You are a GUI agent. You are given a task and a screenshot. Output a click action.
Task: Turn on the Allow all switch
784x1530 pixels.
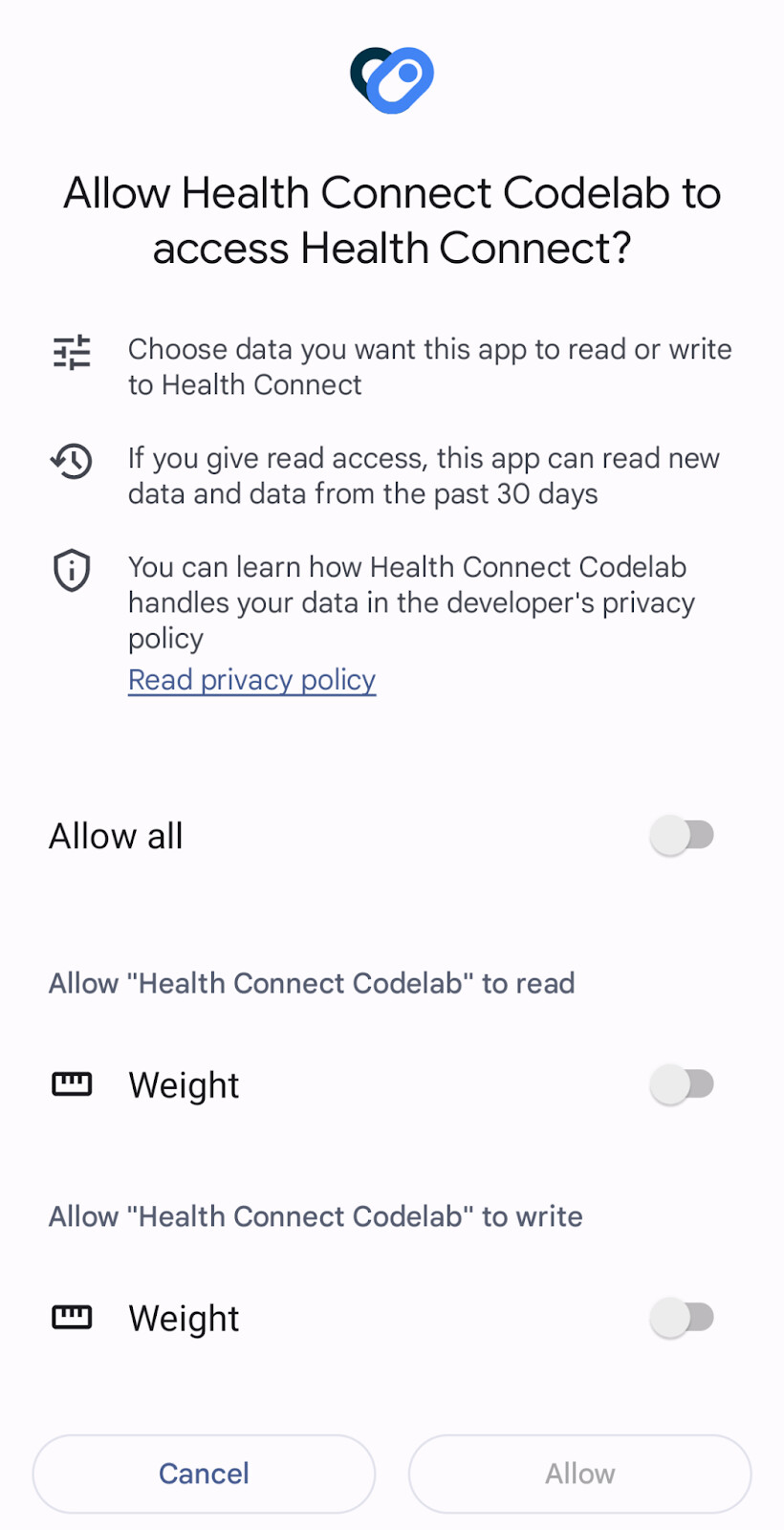pos(682,836)
